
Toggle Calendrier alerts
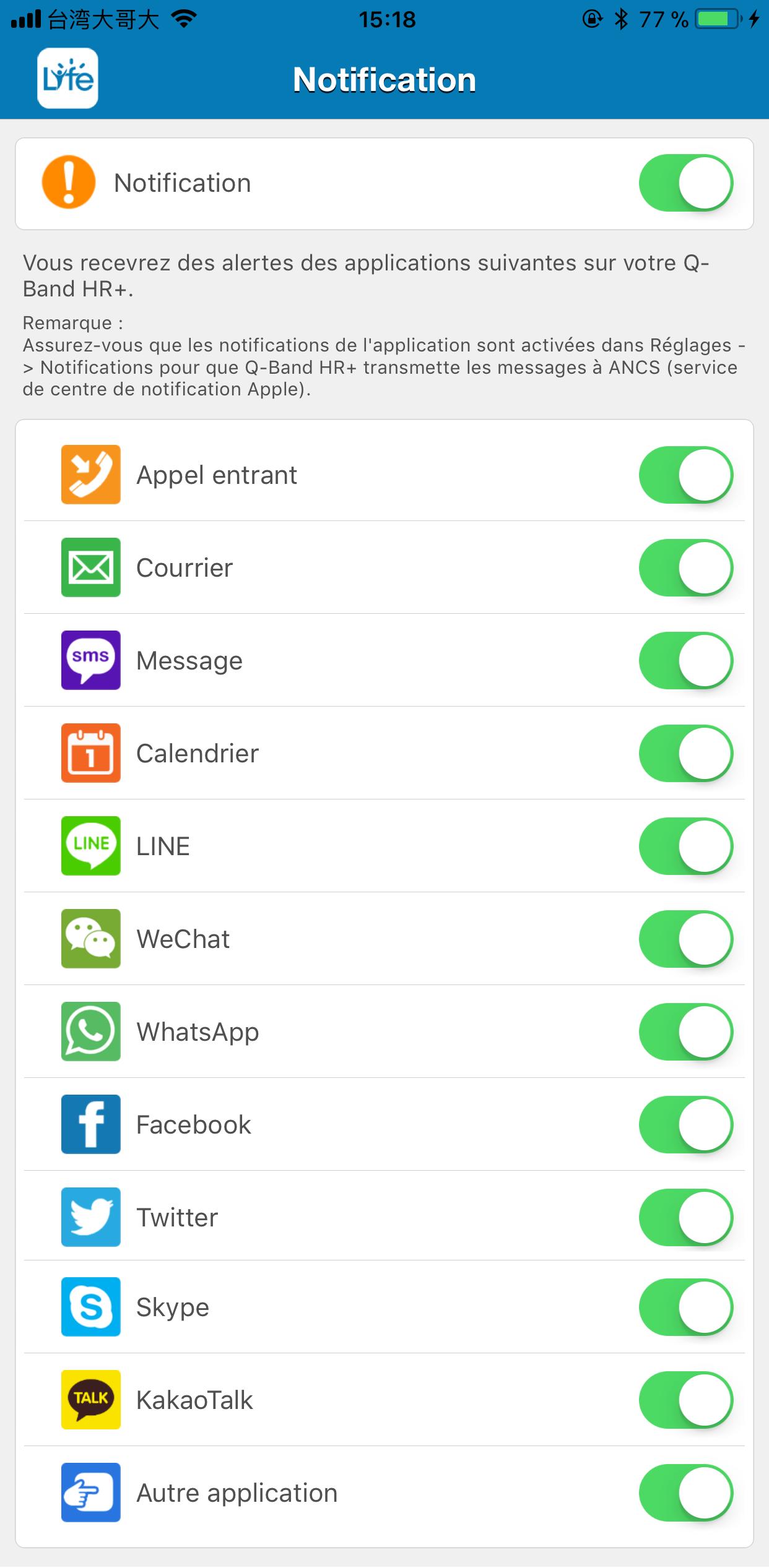(x=685, y=754)
